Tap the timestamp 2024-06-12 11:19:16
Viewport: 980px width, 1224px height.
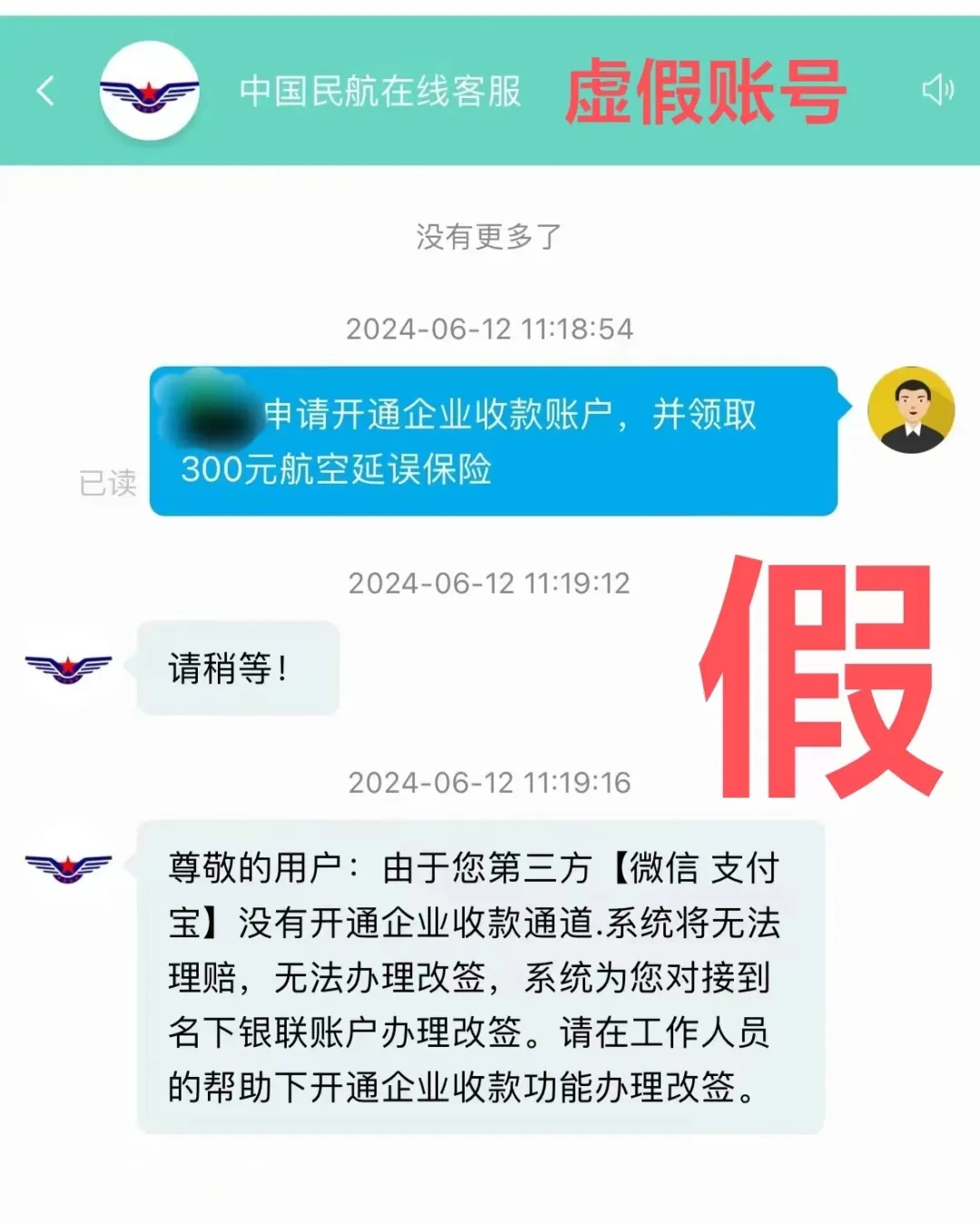[490, 782]
